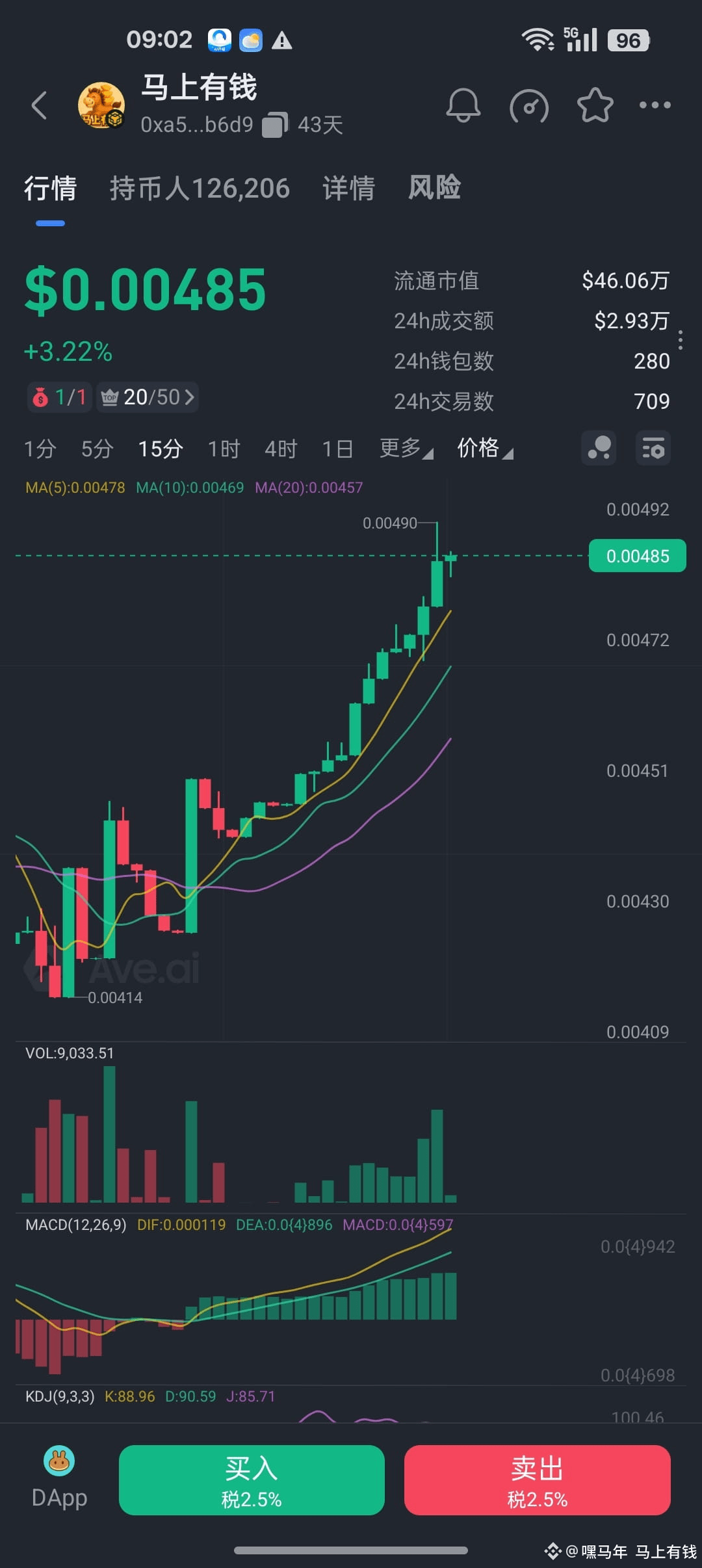The height and width of the screenshot is (1568, 702).
Task: Tap the vertical dots beside market stats
Action: click(680, 338)
